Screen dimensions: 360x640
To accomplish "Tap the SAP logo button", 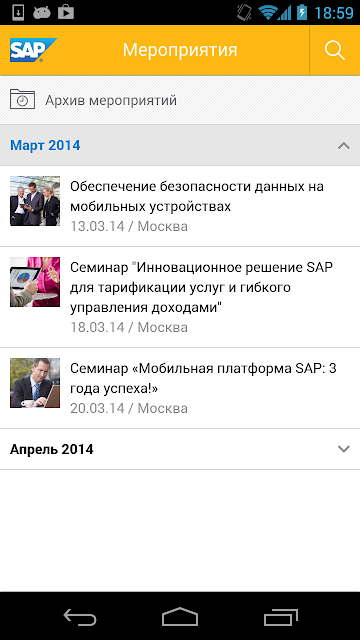I will [33, 50].
